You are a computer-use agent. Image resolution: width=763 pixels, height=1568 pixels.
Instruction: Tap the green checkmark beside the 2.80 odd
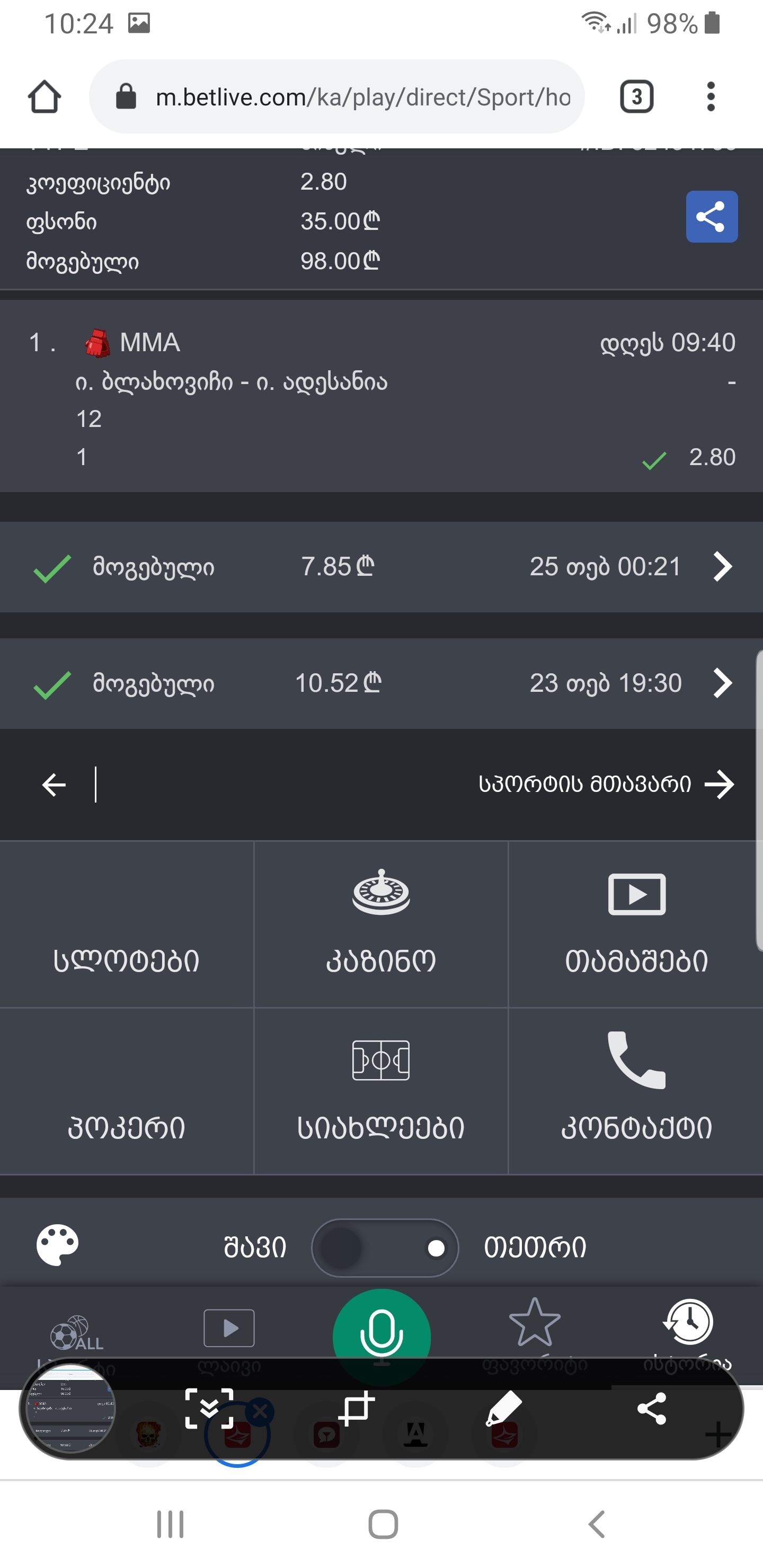(x=652, y=461)
